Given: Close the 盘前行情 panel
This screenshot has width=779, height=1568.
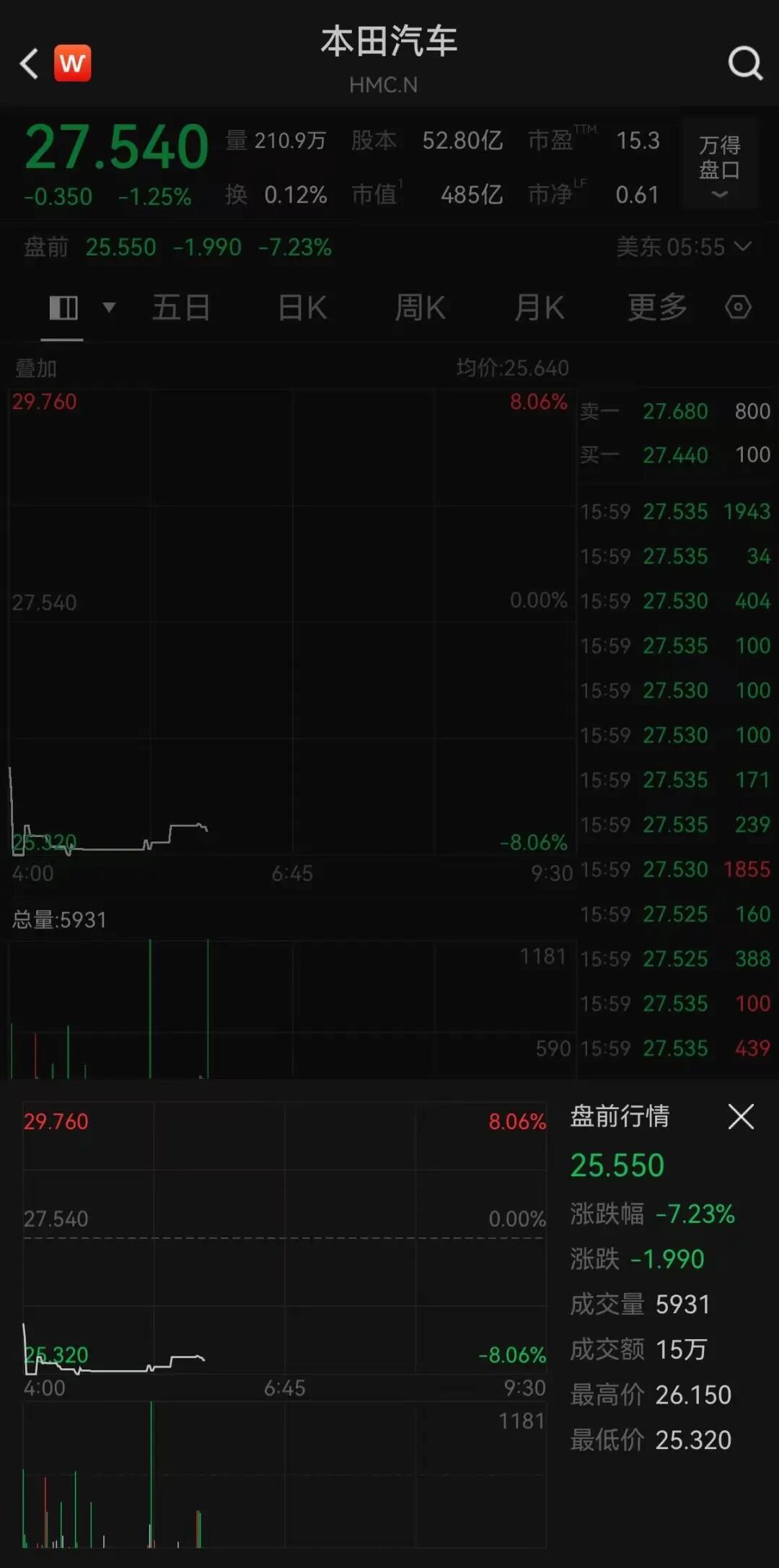Looking at the screenshot, I should (x=741, y=1116).
